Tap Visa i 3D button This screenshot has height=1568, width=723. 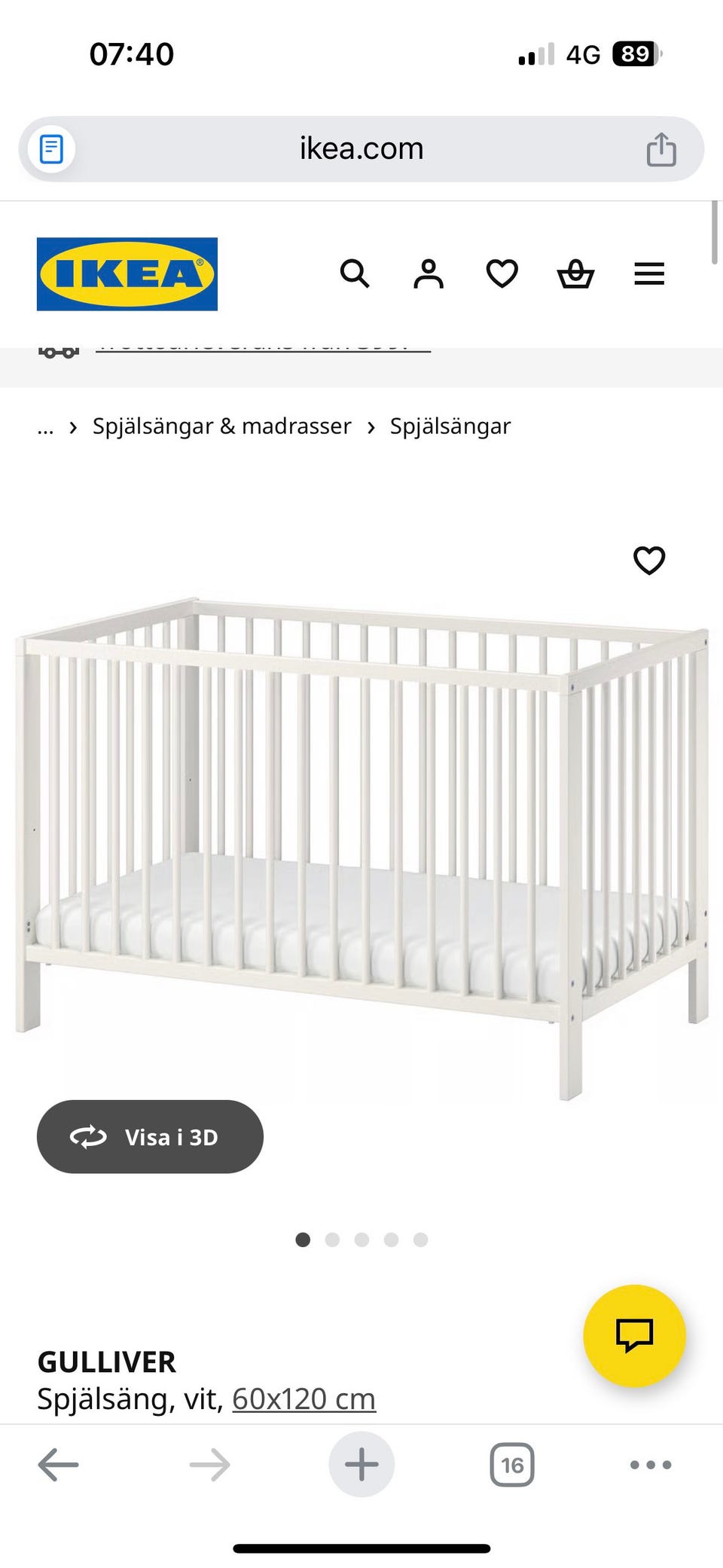(x=150, y=1136)
